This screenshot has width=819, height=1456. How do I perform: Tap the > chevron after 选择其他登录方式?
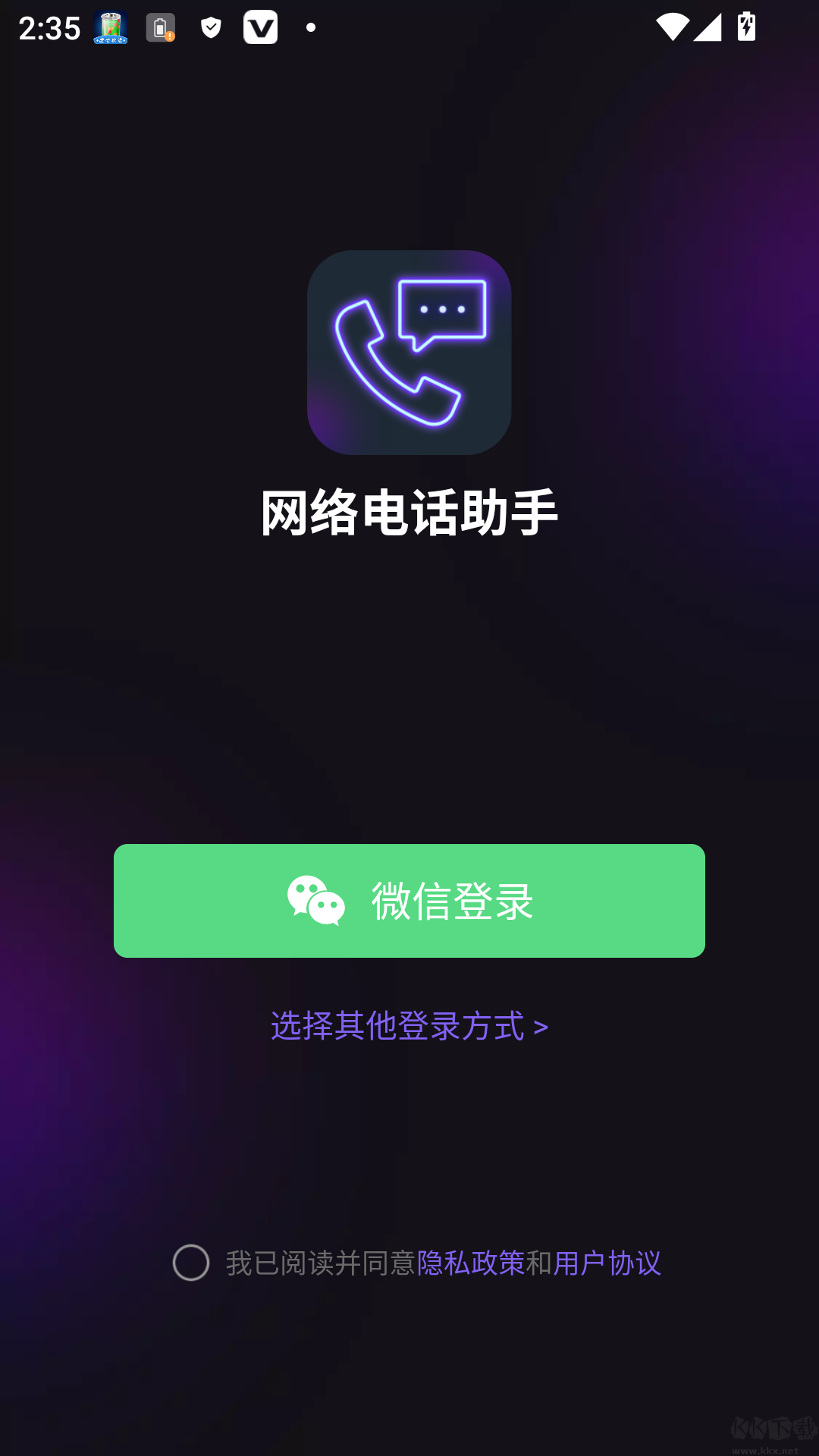click(x=542, y=1026)
